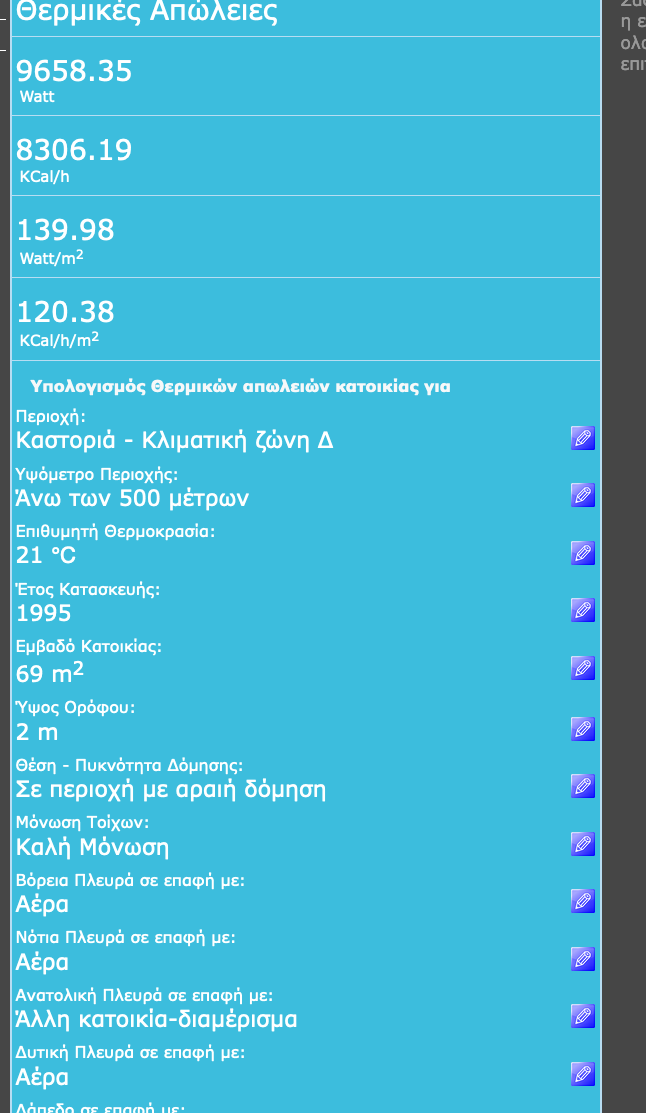Modify the Εμβαδό Κατοικίας value
Image resolution: width=646 pixels, height=1113 pixels.
(x=583, y=668)
